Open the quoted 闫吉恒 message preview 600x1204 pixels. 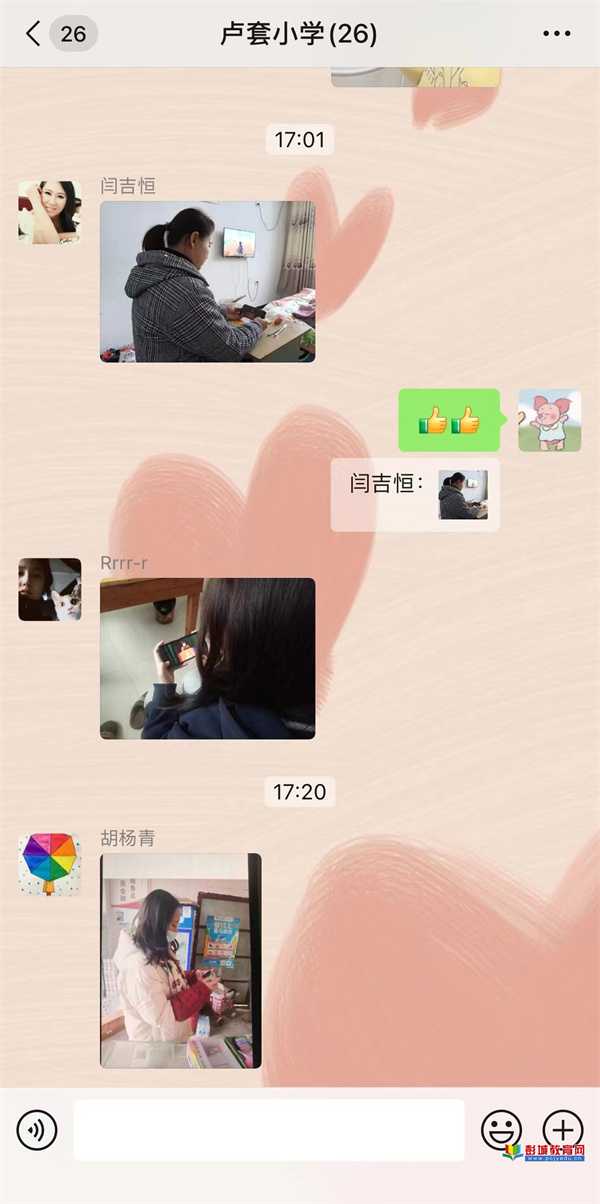click(x=415, y=494)
